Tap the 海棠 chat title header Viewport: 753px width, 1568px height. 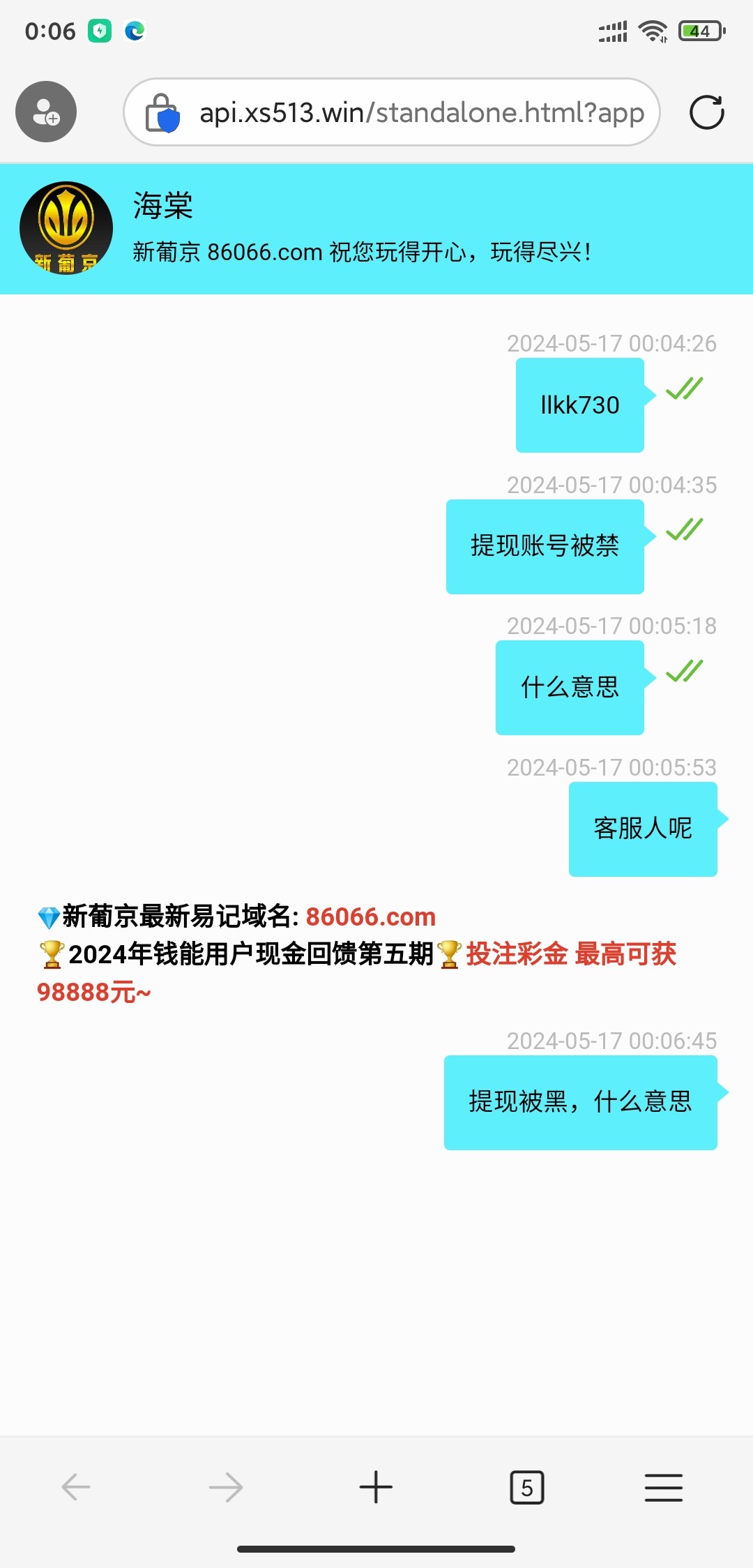coord(162,206)
